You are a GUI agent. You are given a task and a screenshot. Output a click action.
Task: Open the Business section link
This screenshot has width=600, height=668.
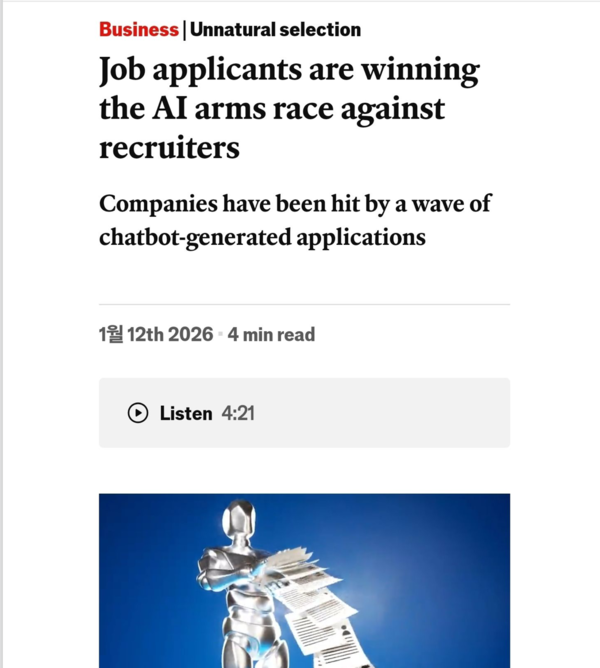138,29
